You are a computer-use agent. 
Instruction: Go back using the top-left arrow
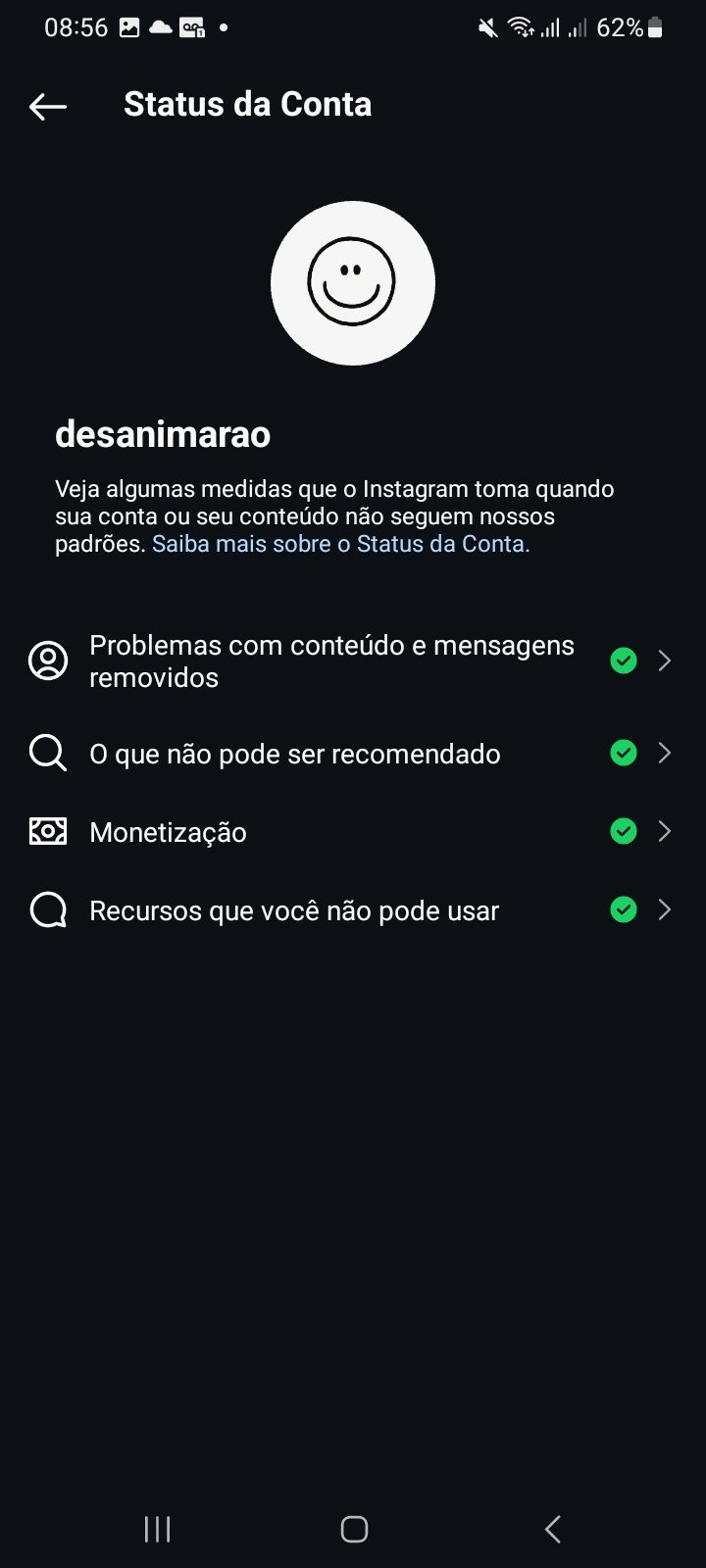click(x=48, y=106)
